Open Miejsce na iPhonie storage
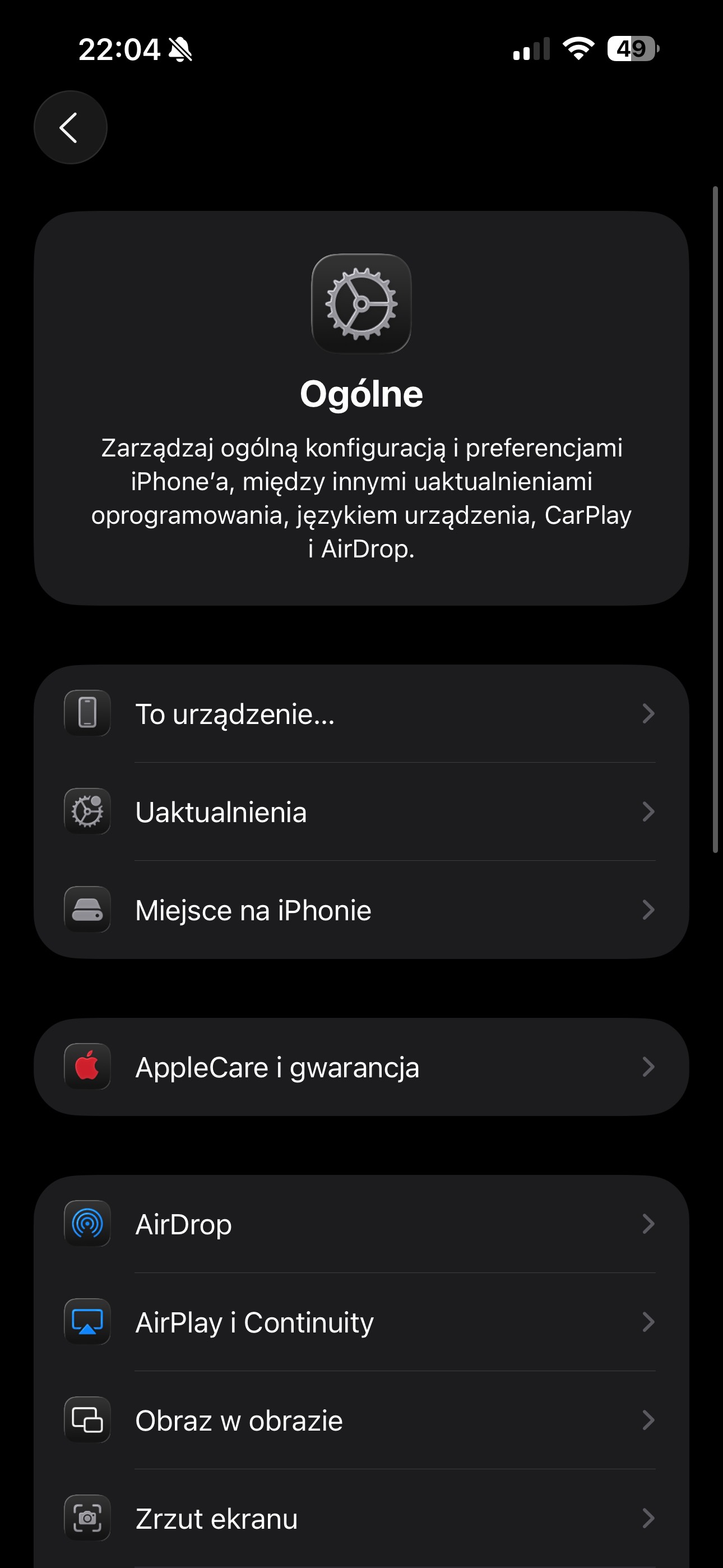 360,910
